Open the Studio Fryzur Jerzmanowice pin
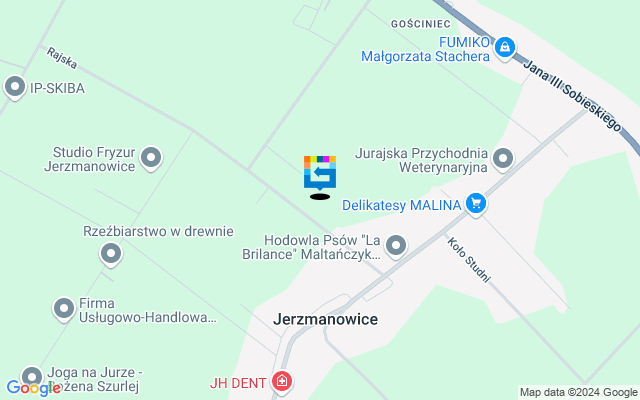 [151, 157]
